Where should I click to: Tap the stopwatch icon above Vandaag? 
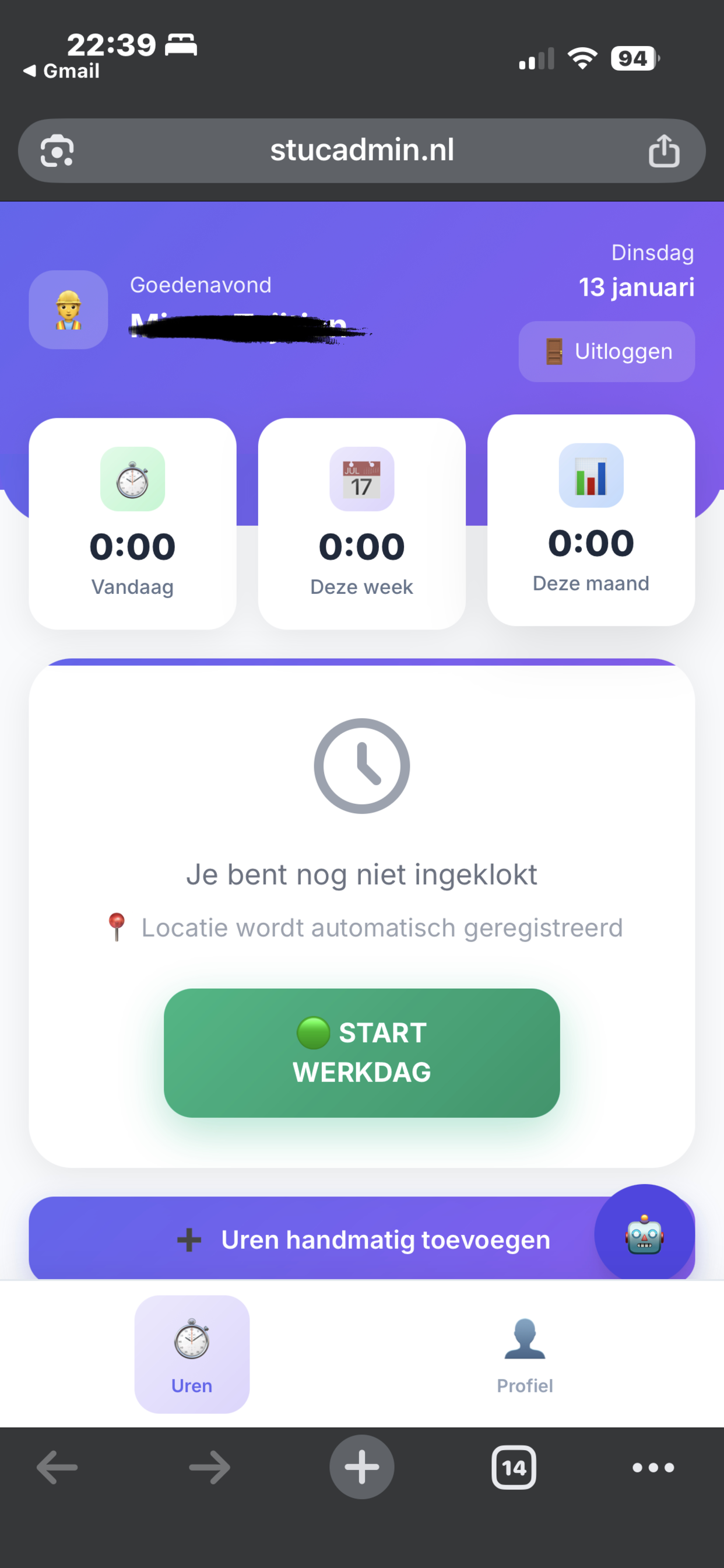133,480
